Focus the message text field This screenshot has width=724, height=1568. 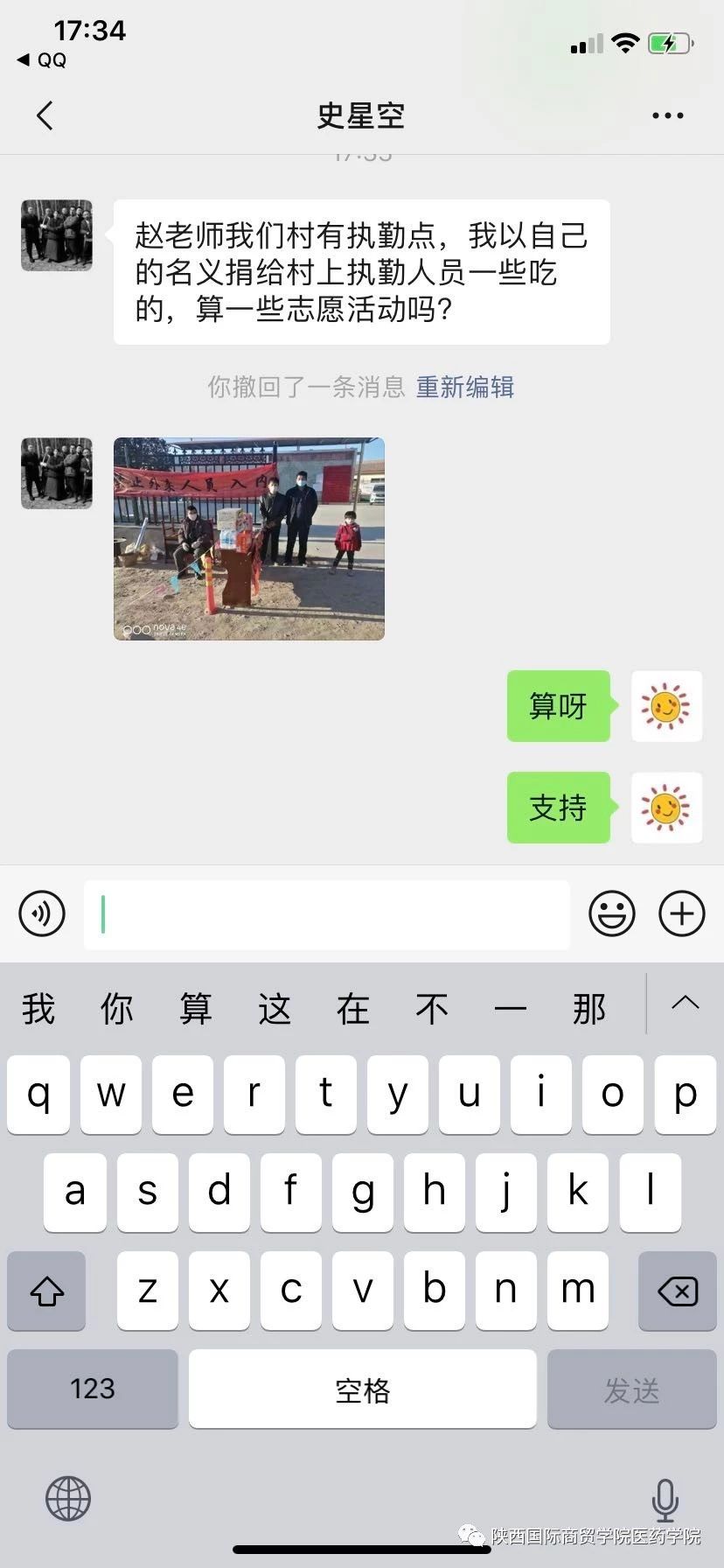point(326,914)
